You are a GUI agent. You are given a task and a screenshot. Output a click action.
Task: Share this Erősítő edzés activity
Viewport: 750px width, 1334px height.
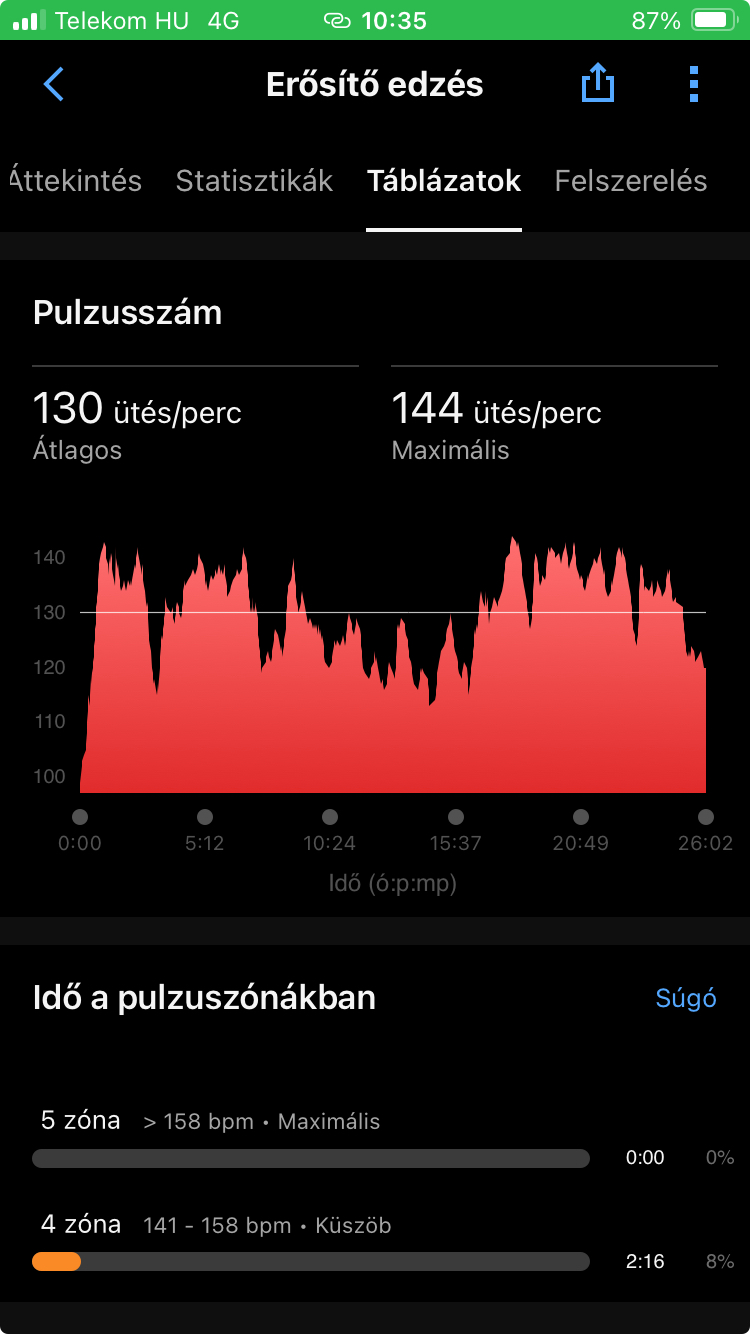(x=597, y=84)
